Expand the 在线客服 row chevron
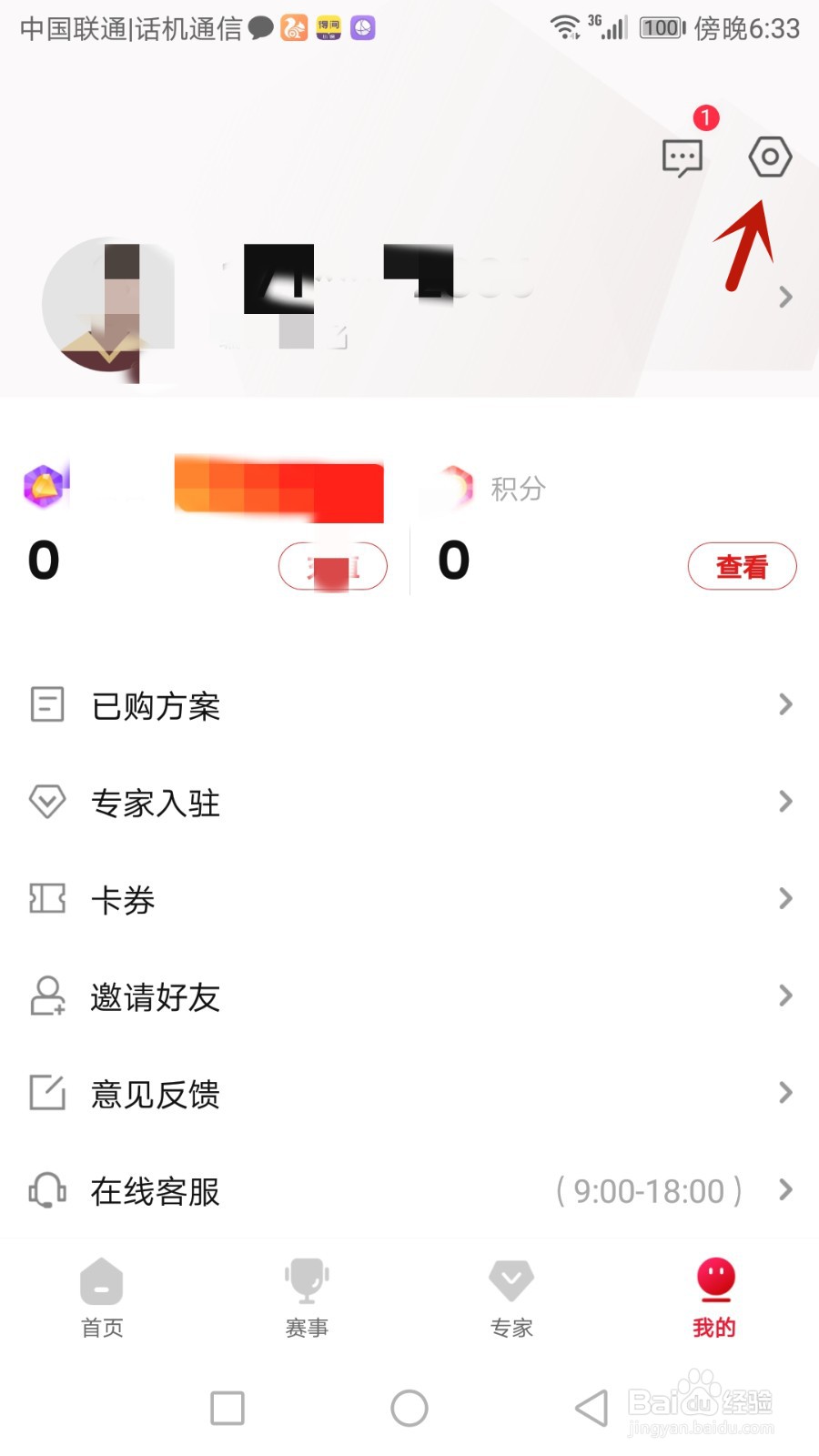The width and height of the screenshot is (819, 1456). coord(786,1190)
